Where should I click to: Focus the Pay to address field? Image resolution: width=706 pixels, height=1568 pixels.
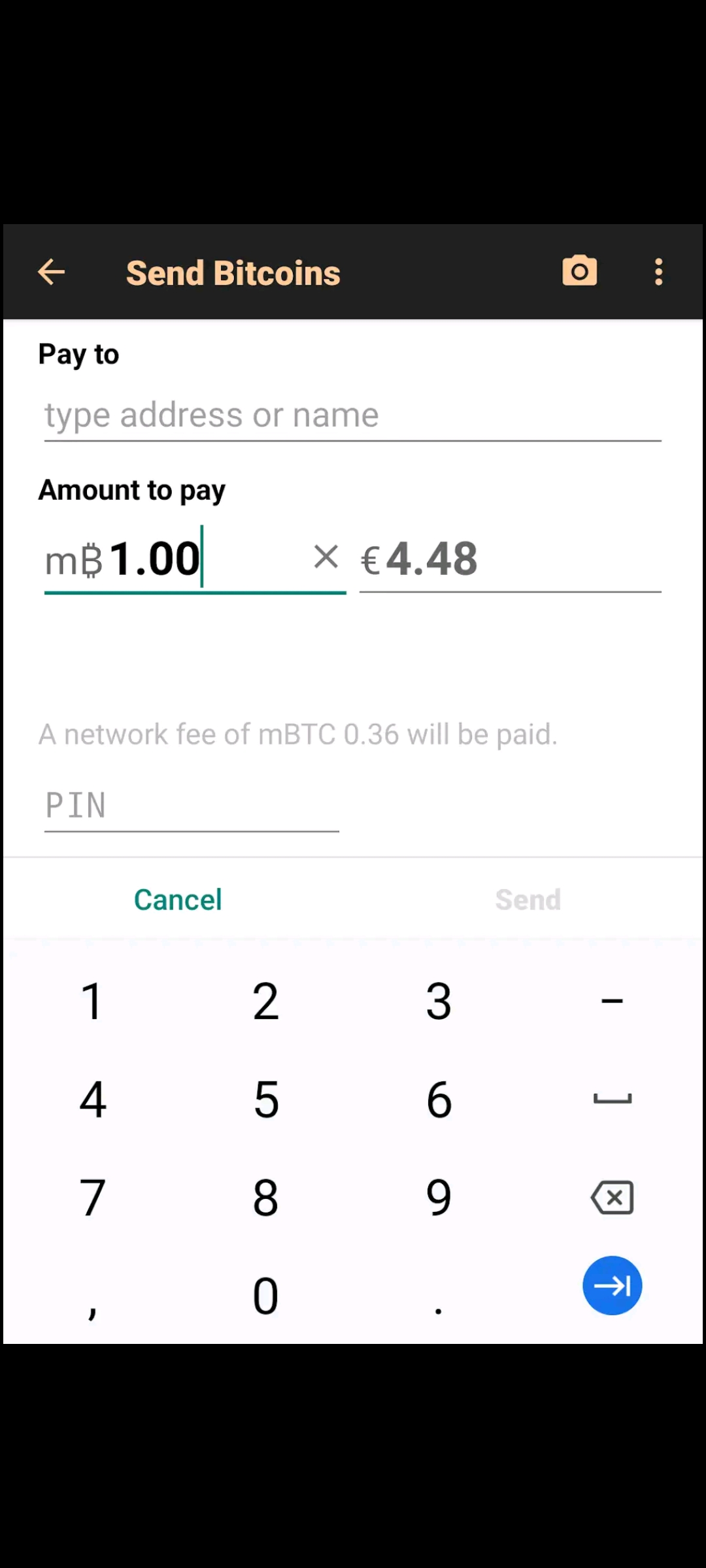click(353, 415)
